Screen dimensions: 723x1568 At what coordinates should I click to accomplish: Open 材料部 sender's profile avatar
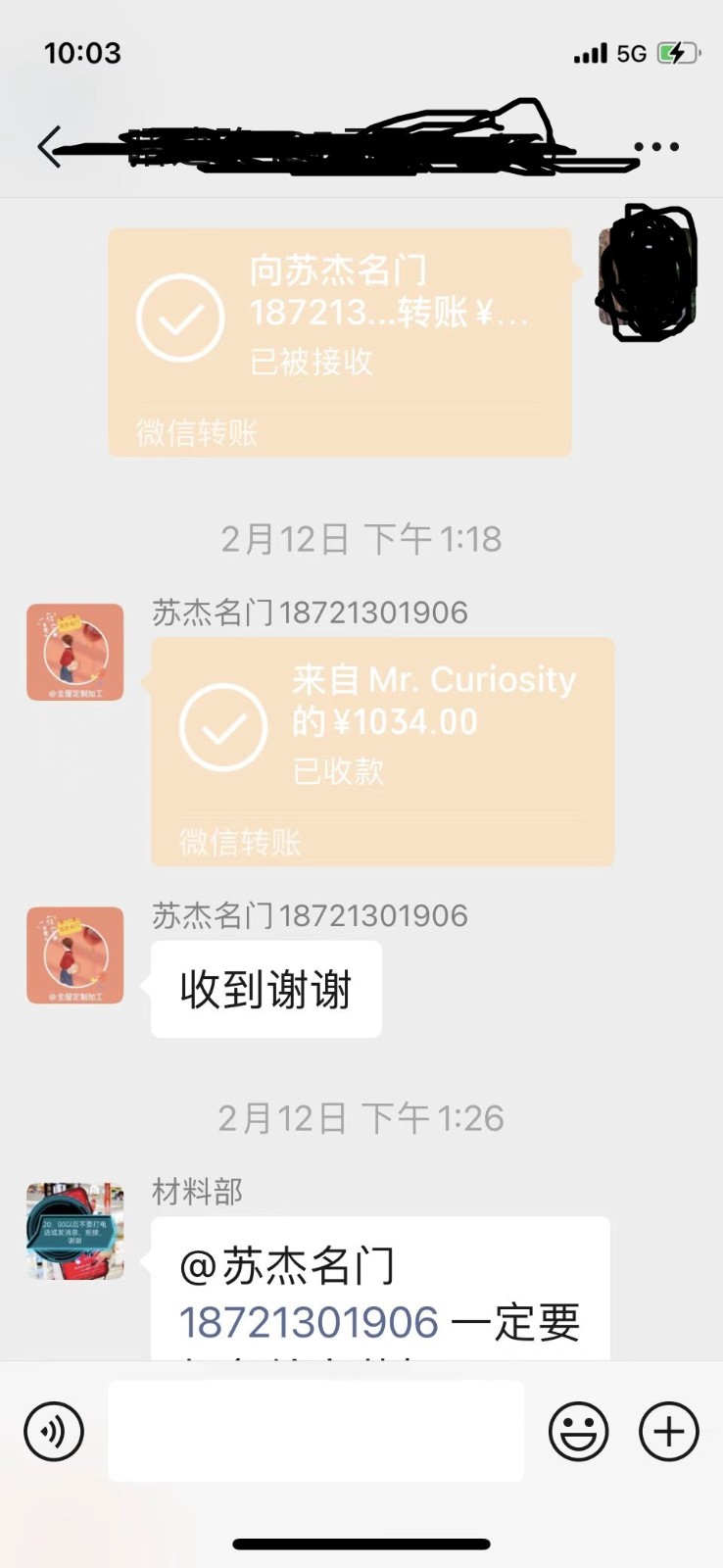coord(75,1231)
